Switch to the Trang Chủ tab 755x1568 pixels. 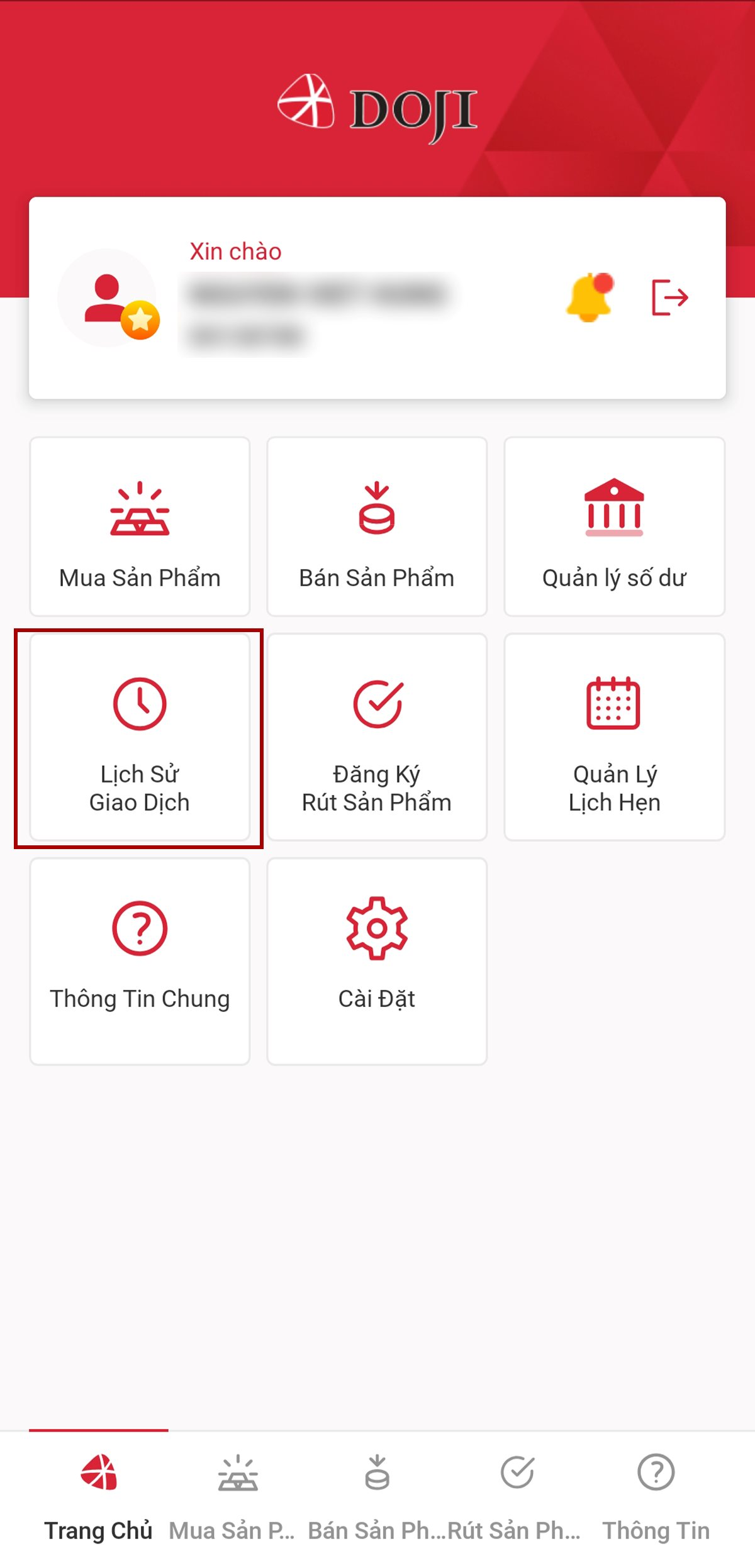(99, 1497)
